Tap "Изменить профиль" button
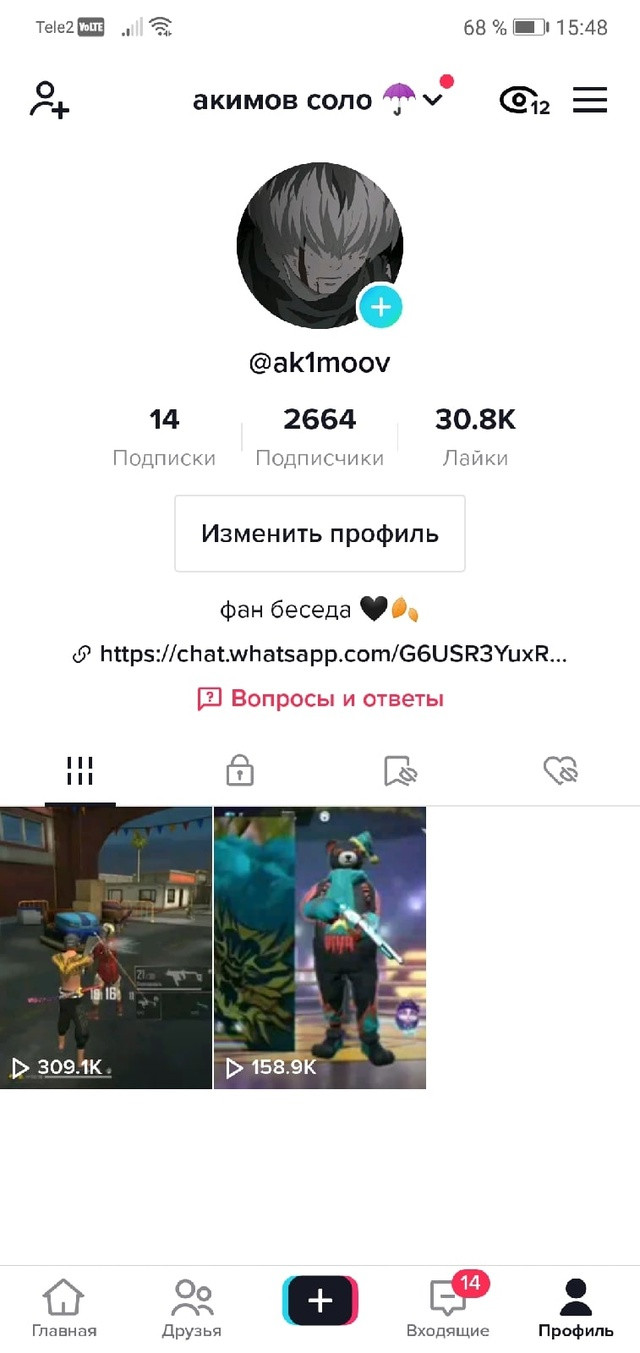 [320, 533]
